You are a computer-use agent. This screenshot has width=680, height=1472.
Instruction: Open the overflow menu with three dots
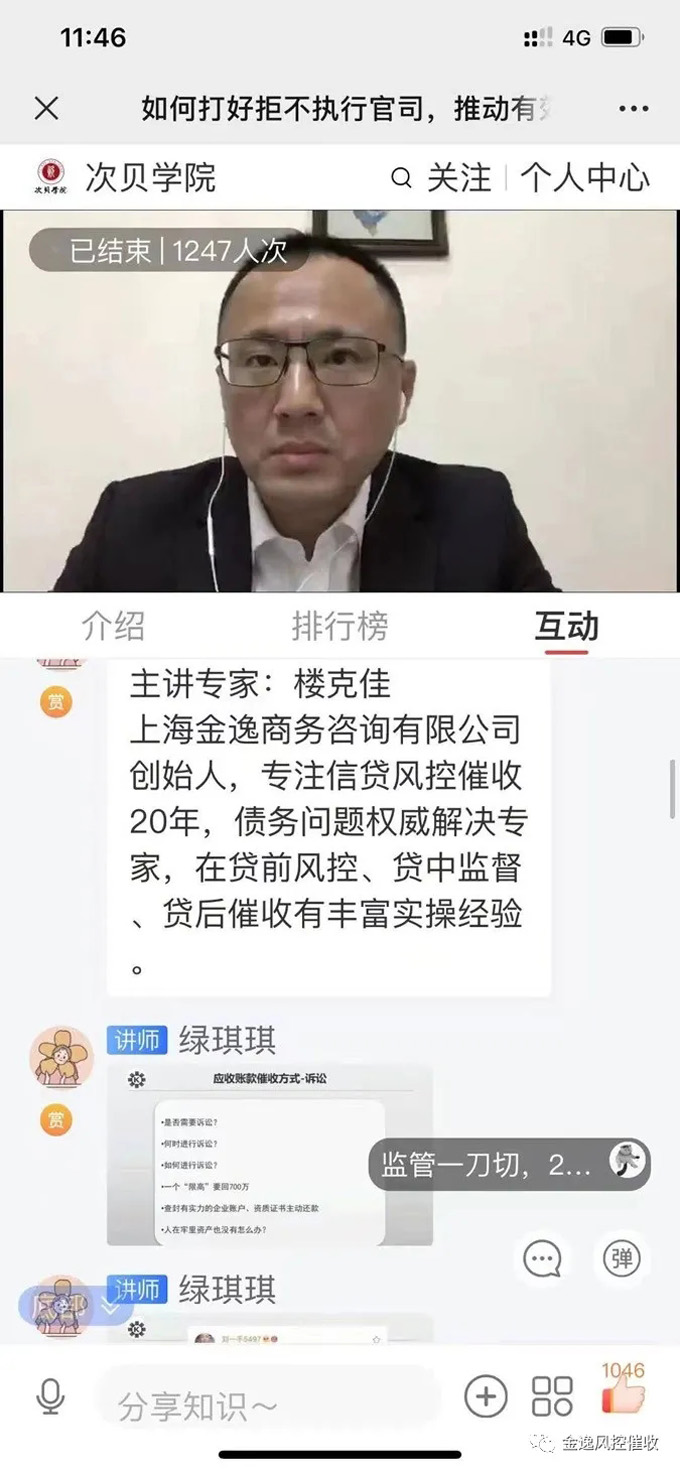pos(633,108)
